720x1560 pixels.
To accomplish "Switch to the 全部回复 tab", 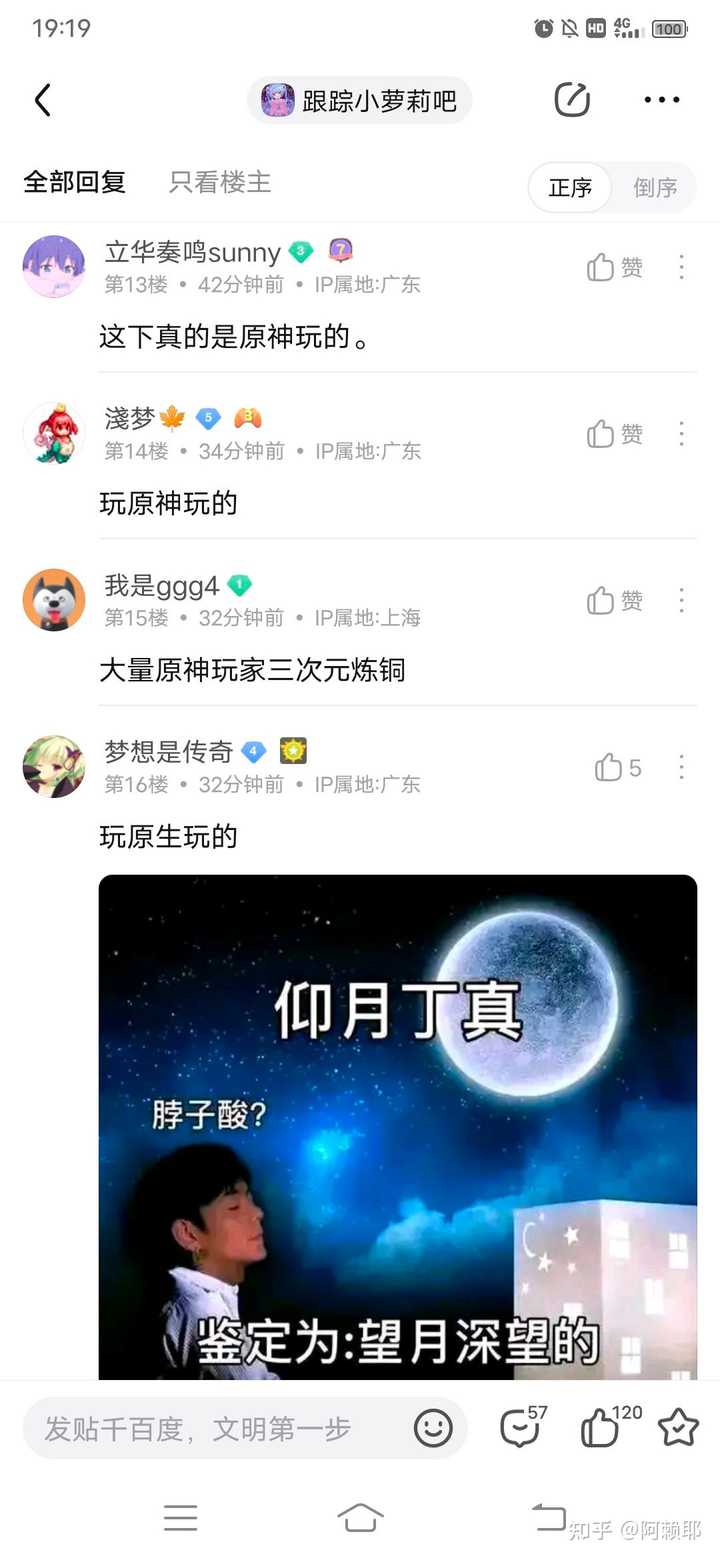I will tap(75, 182).
